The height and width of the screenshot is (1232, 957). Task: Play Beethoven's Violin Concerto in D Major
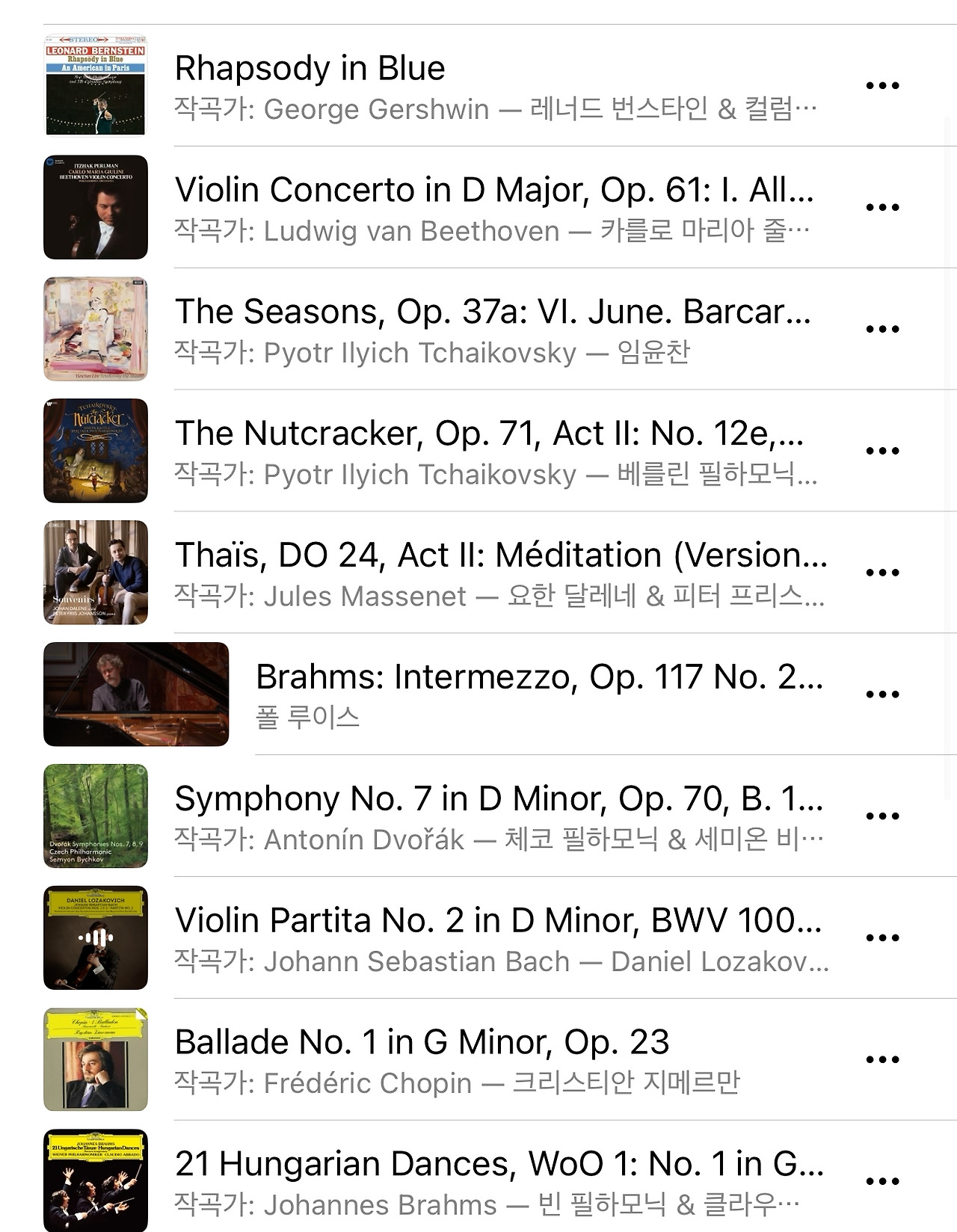pyautogui.click(x=493, y=208)
